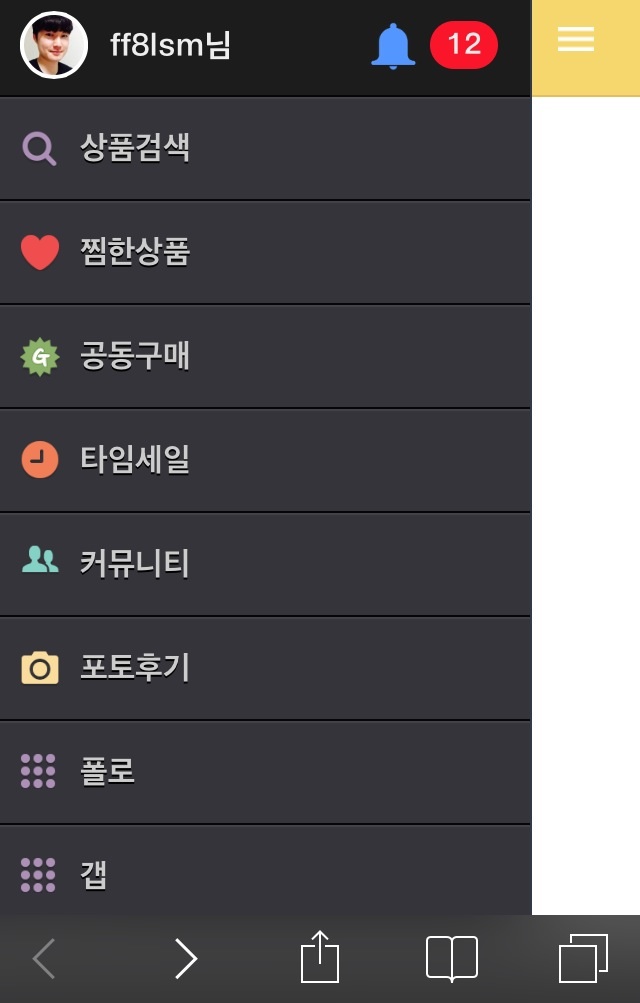Open the ff8lsm profile picture
The image size is (640, 1003).
click(54, 45)
